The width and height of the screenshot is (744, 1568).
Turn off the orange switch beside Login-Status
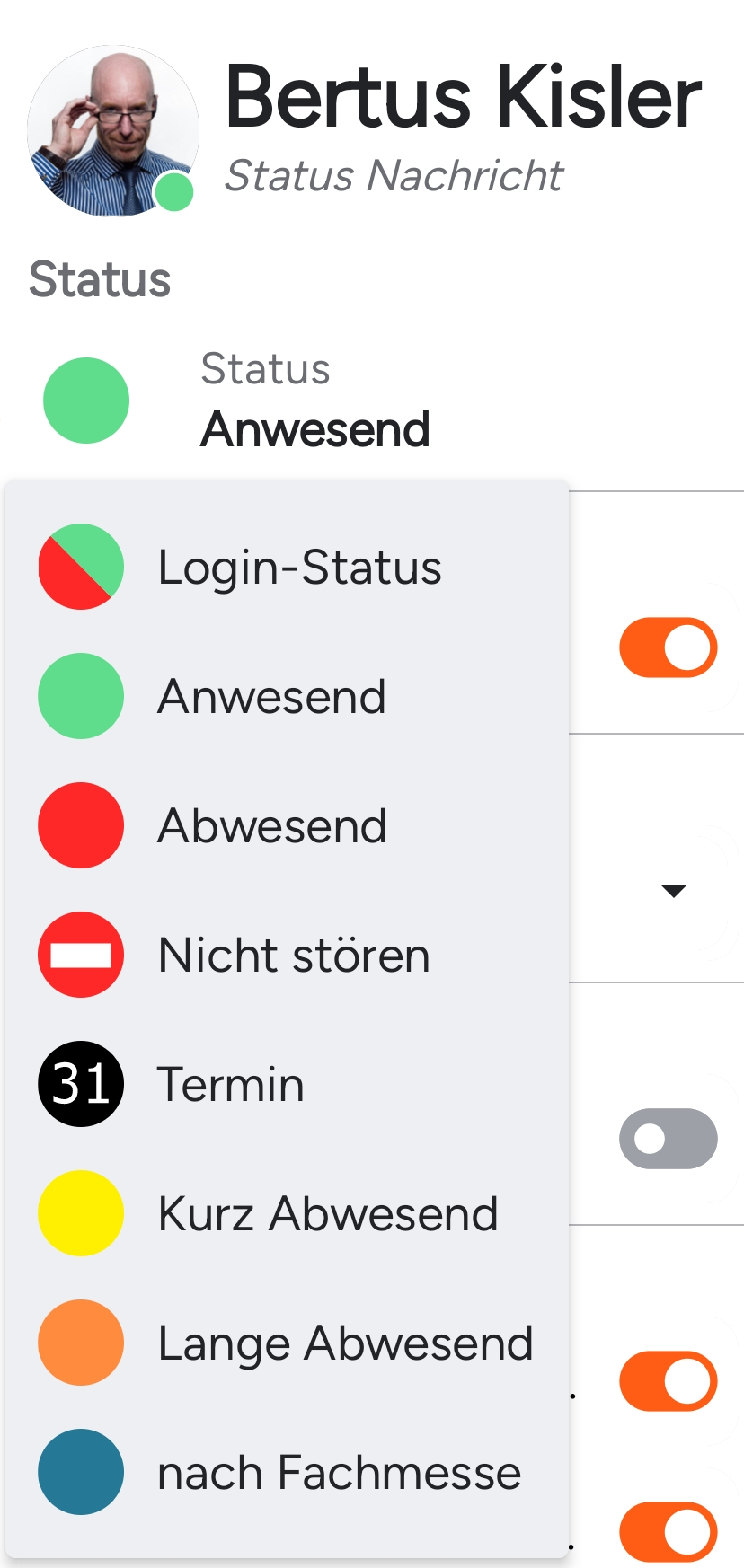click(x=668, y=647)
